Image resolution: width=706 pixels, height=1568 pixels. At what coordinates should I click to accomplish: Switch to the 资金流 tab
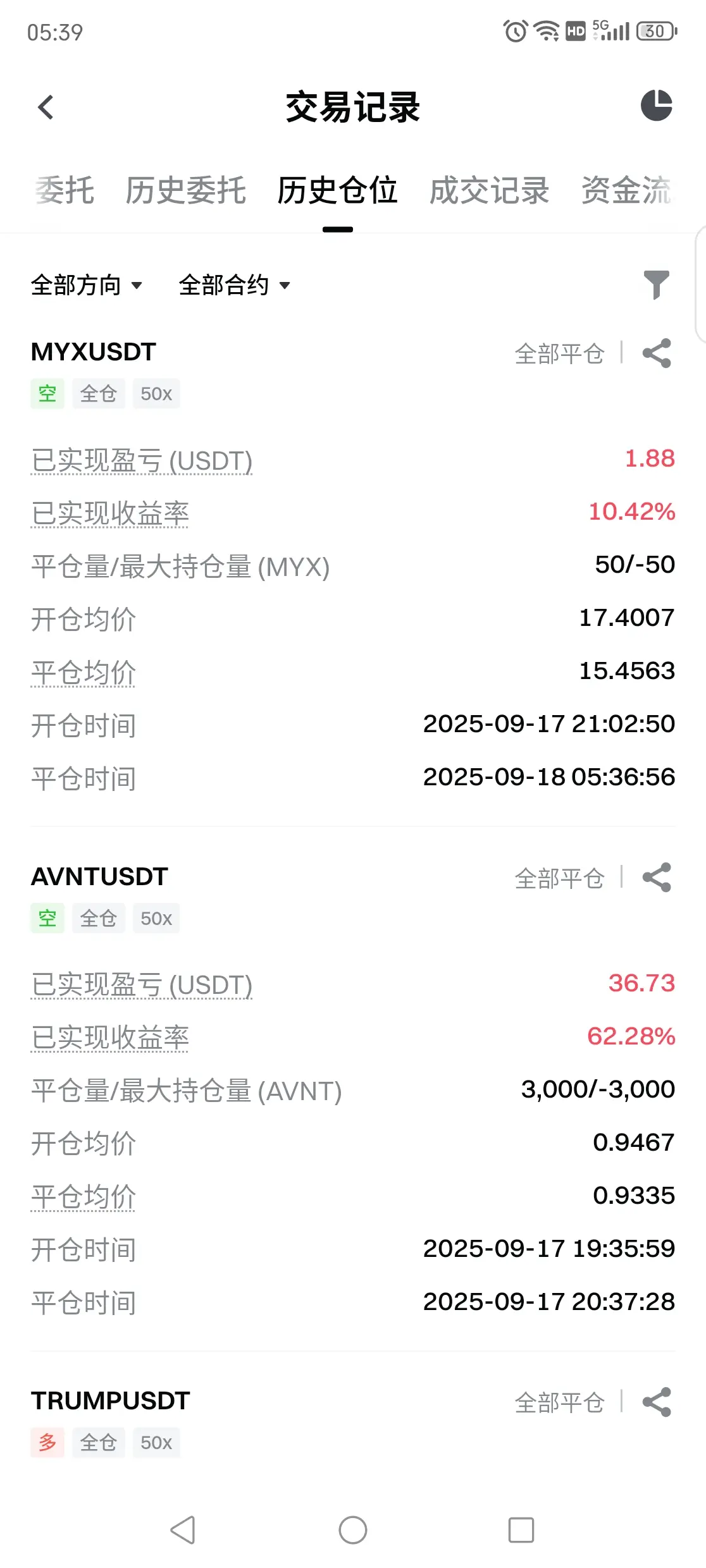626,190
